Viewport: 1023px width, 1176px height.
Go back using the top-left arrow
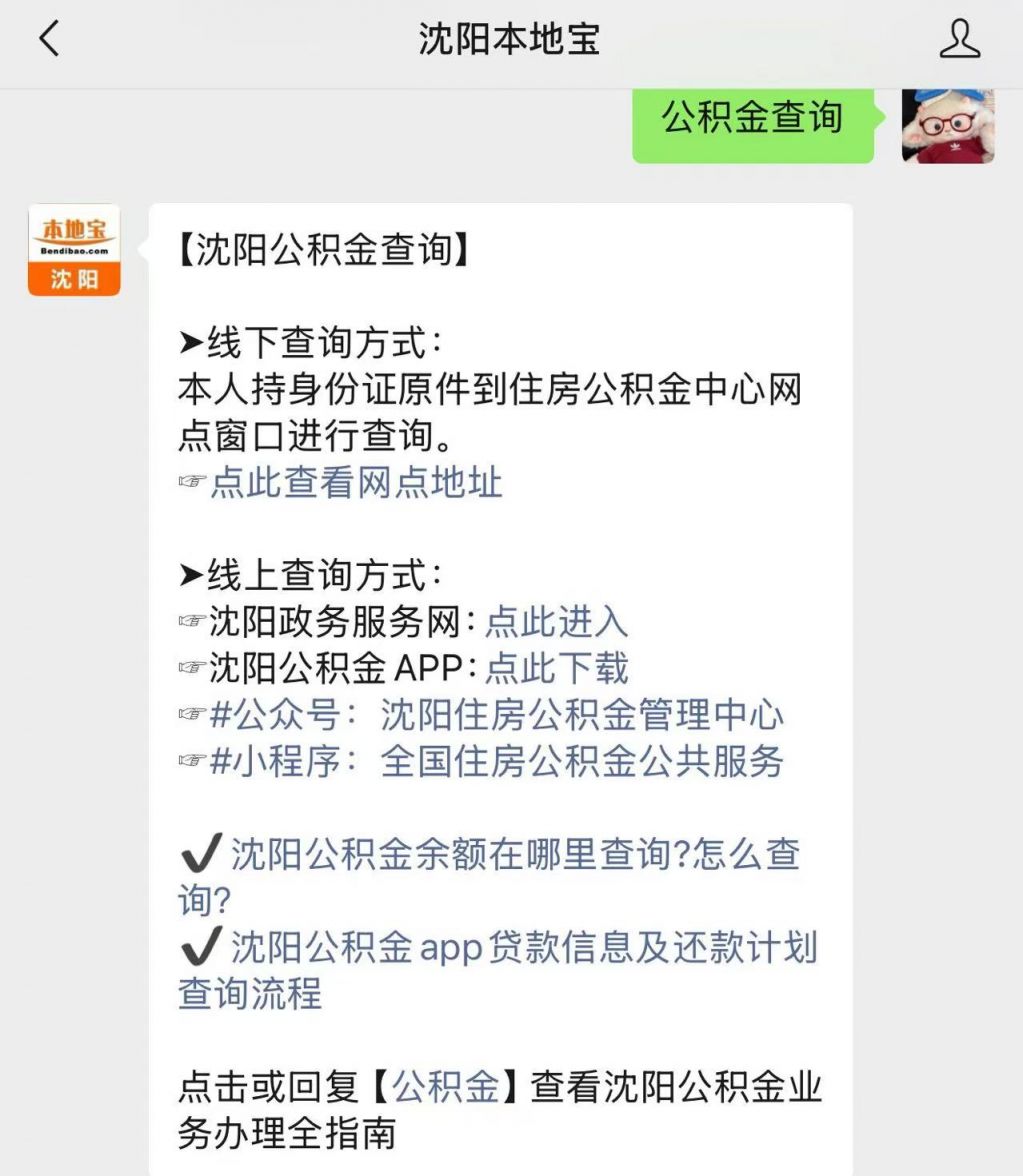coord(49,40)
